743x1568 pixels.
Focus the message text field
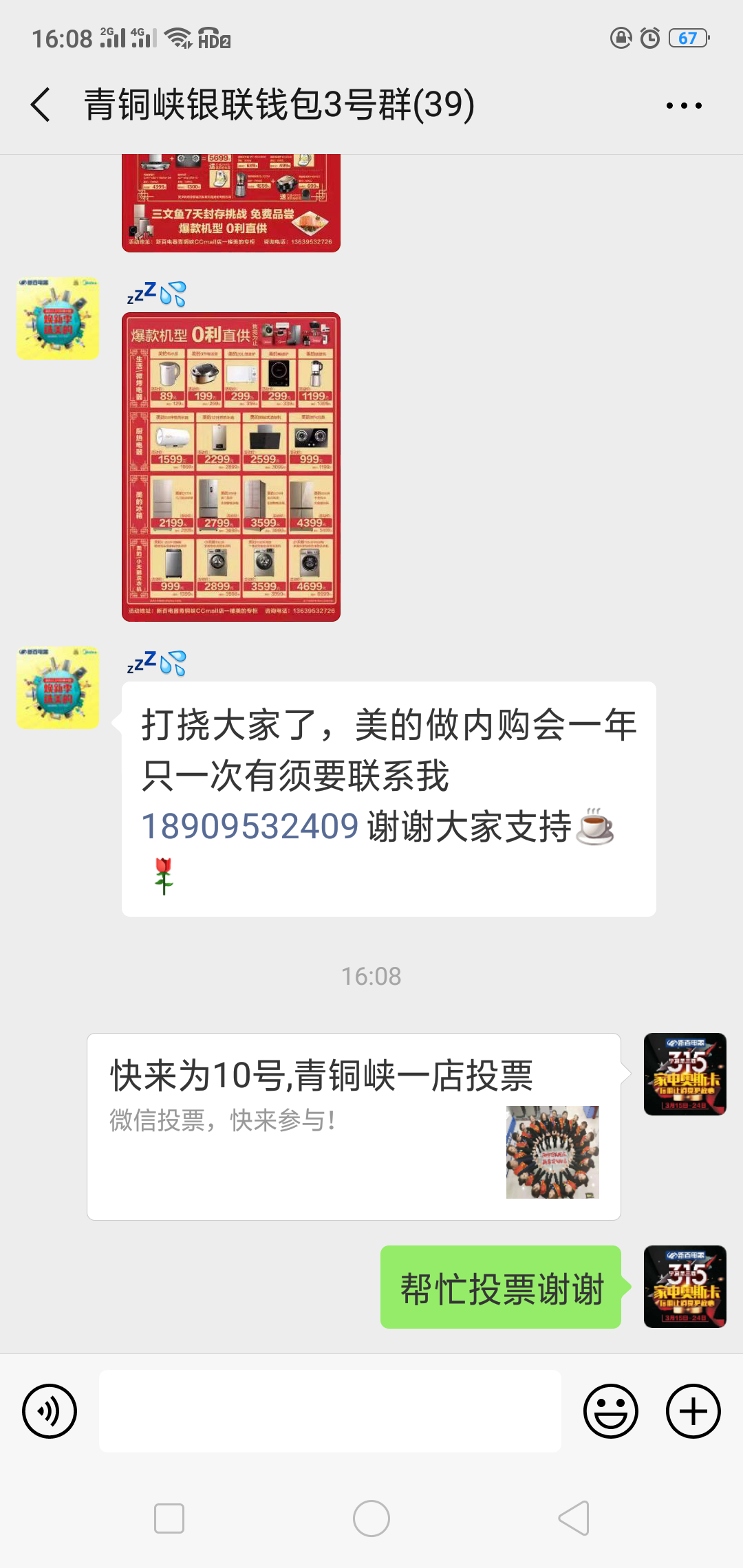pos(330,1411)
